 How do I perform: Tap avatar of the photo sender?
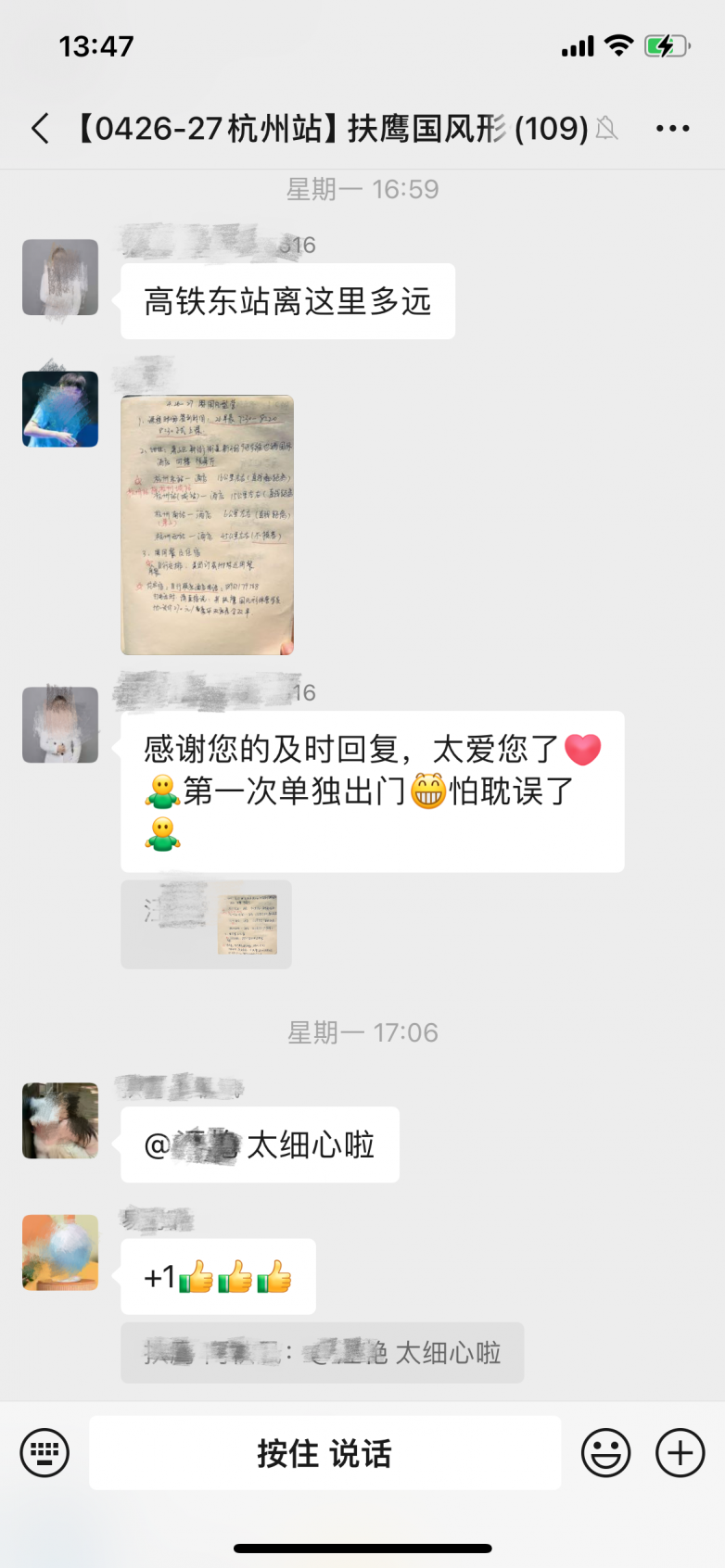(x=60, y=409)
